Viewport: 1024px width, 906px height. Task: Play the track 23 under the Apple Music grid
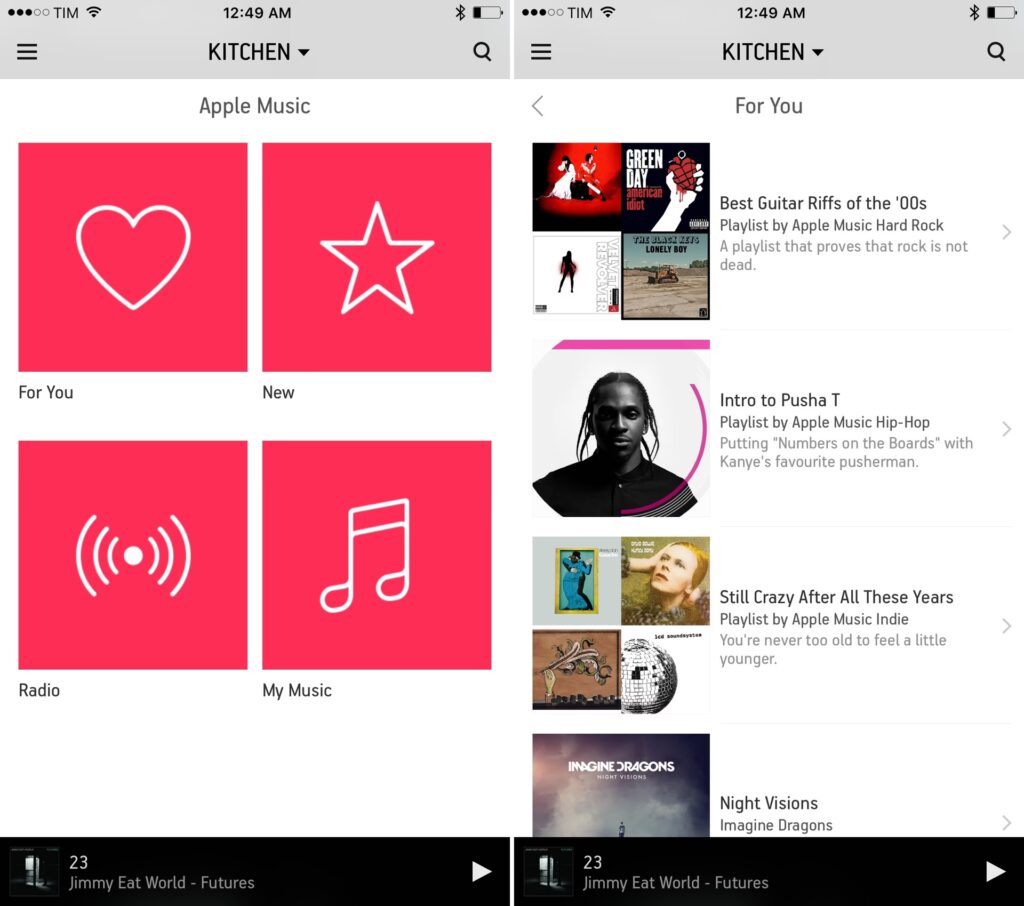tap(481, 871)
